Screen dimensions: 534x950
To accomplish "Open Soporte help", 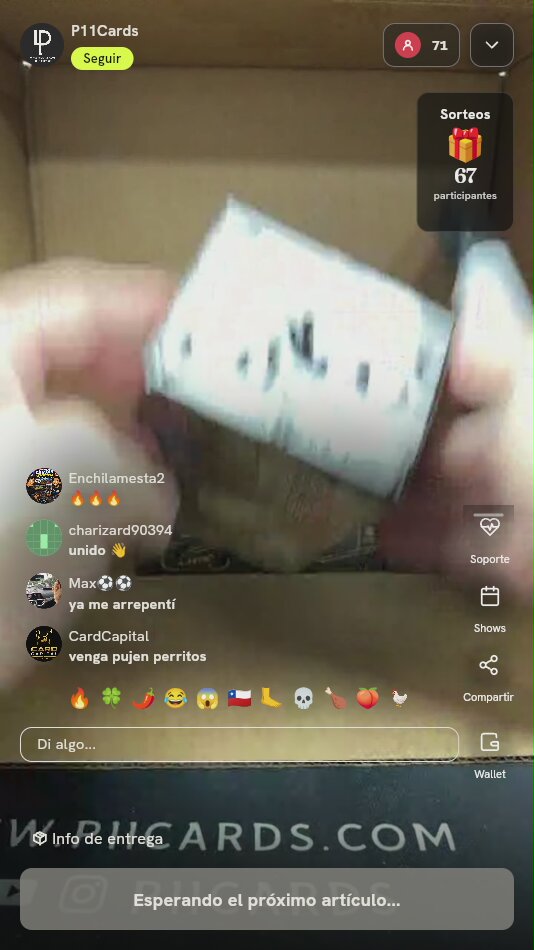I will (x=489, y=537).
